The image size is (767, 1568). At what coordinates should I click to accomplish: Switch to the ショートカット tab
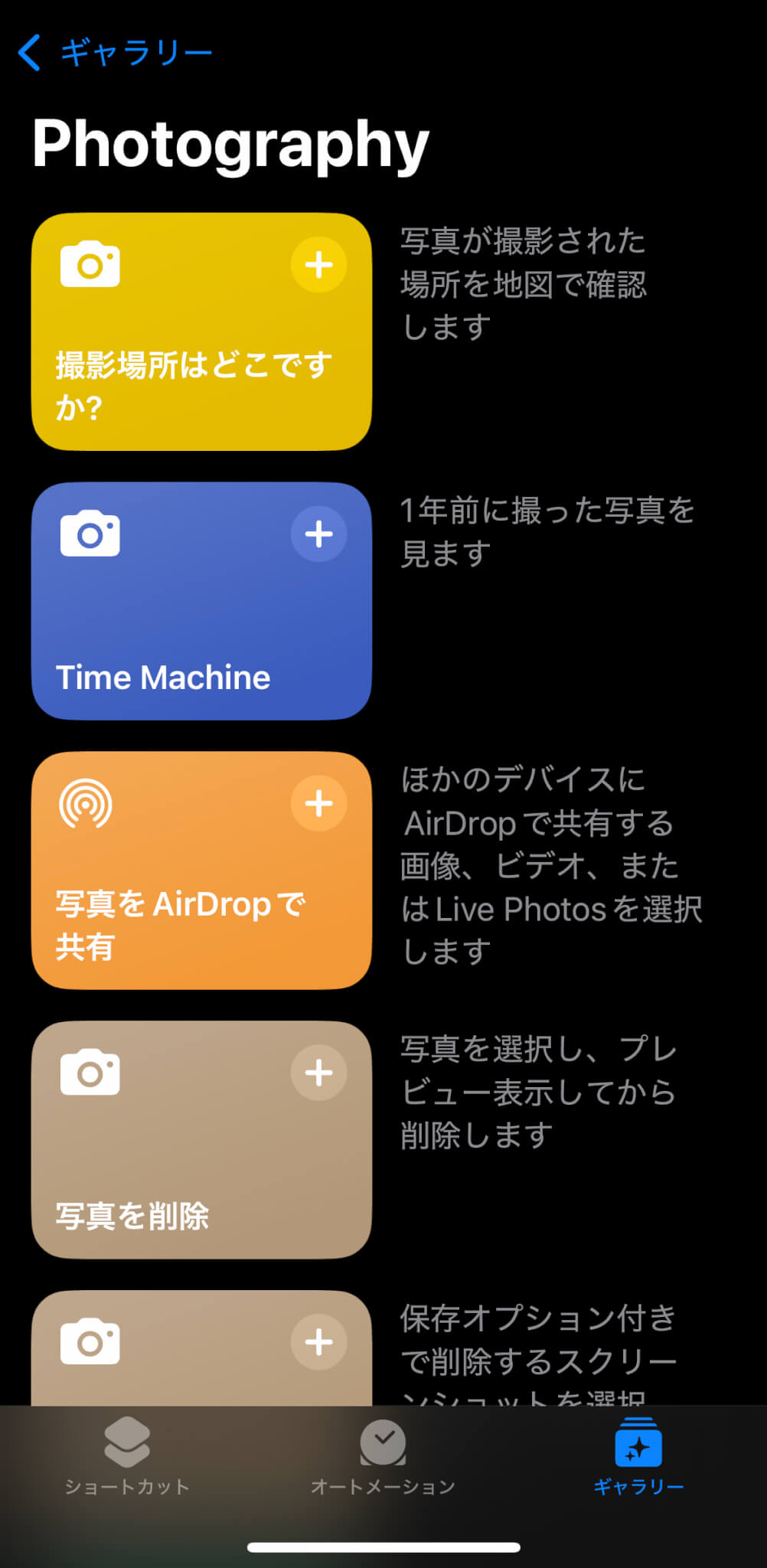[x=127, y=1457]
